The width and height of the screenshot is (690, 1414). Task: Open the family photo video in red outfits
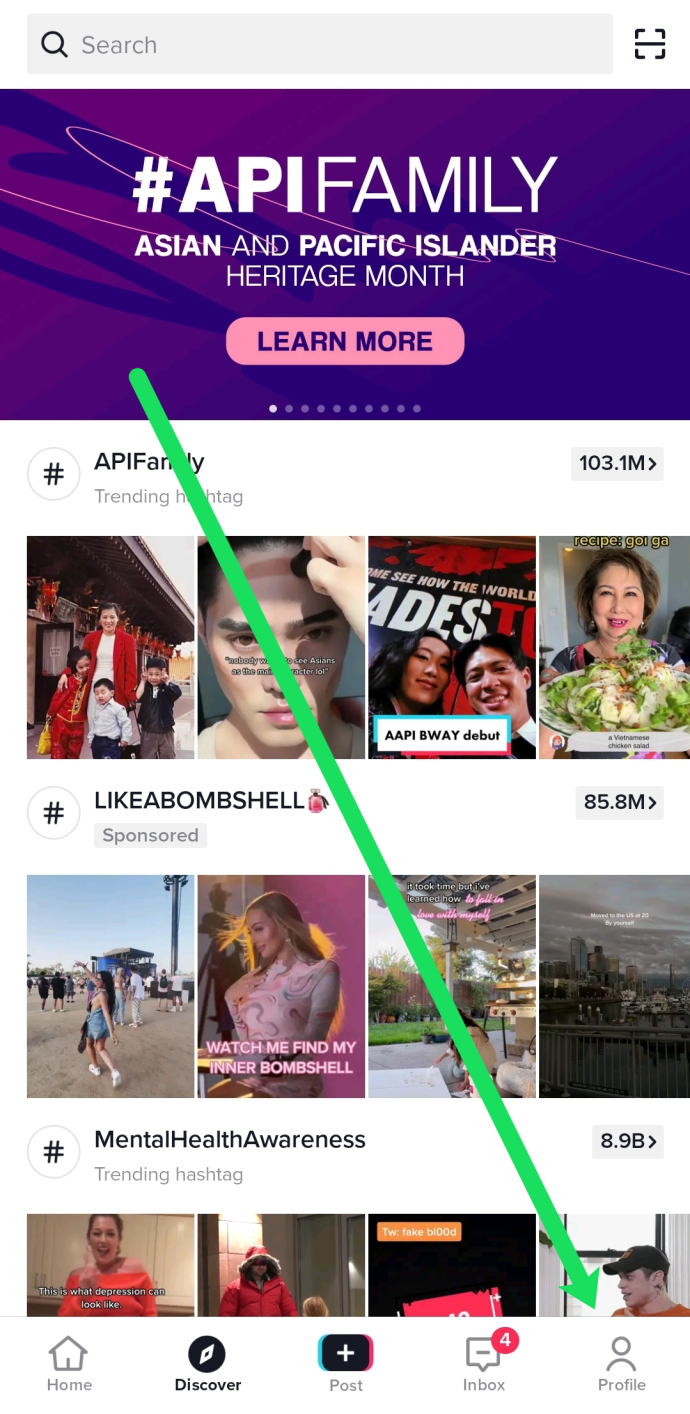110,647
